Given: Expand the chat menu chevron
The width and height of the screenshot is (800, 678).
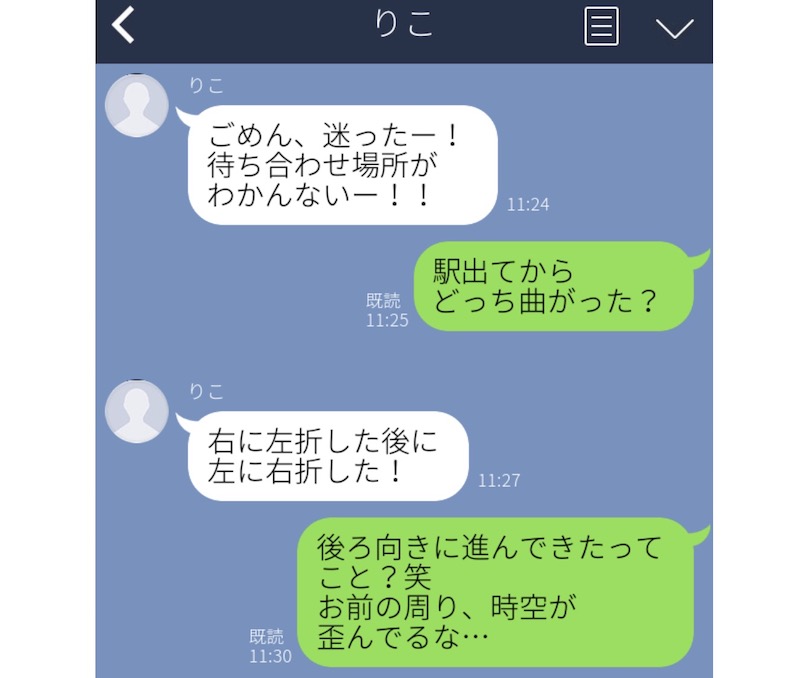Looking at the screenshot, I should pos(675,28).
